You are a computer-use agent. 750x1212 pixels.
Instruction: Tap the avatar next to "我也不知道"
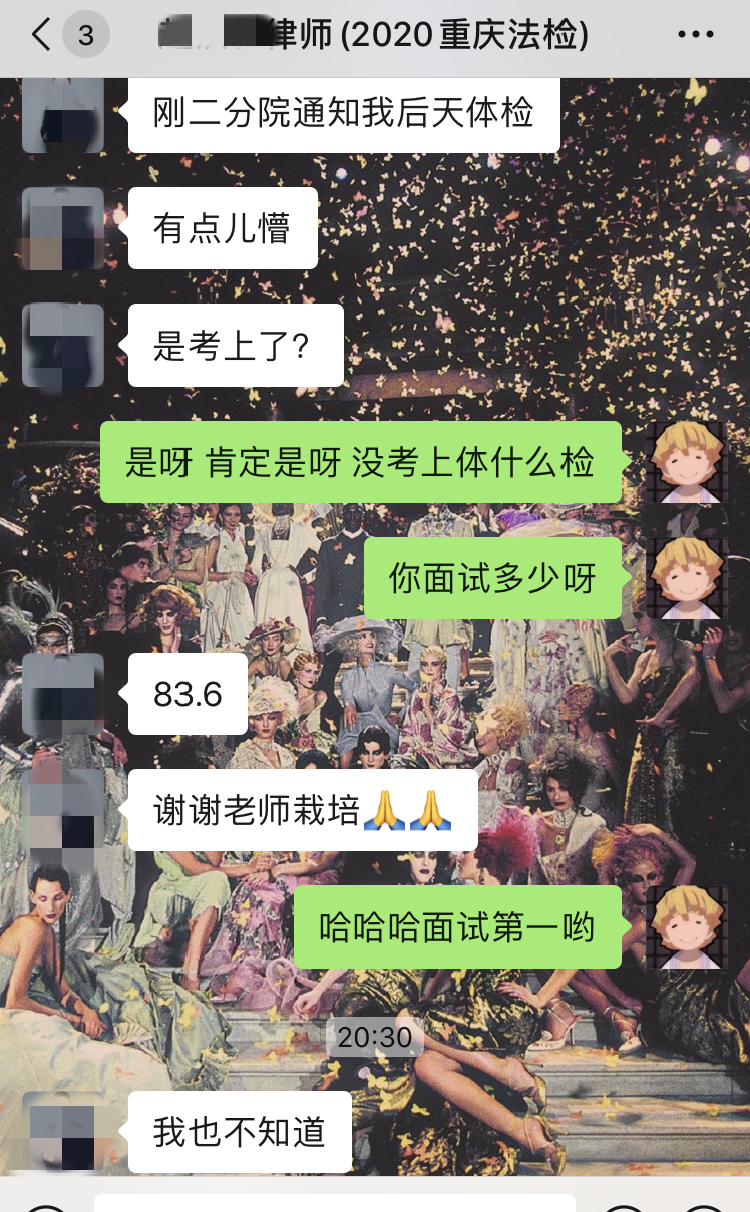tap(63, 1132)
